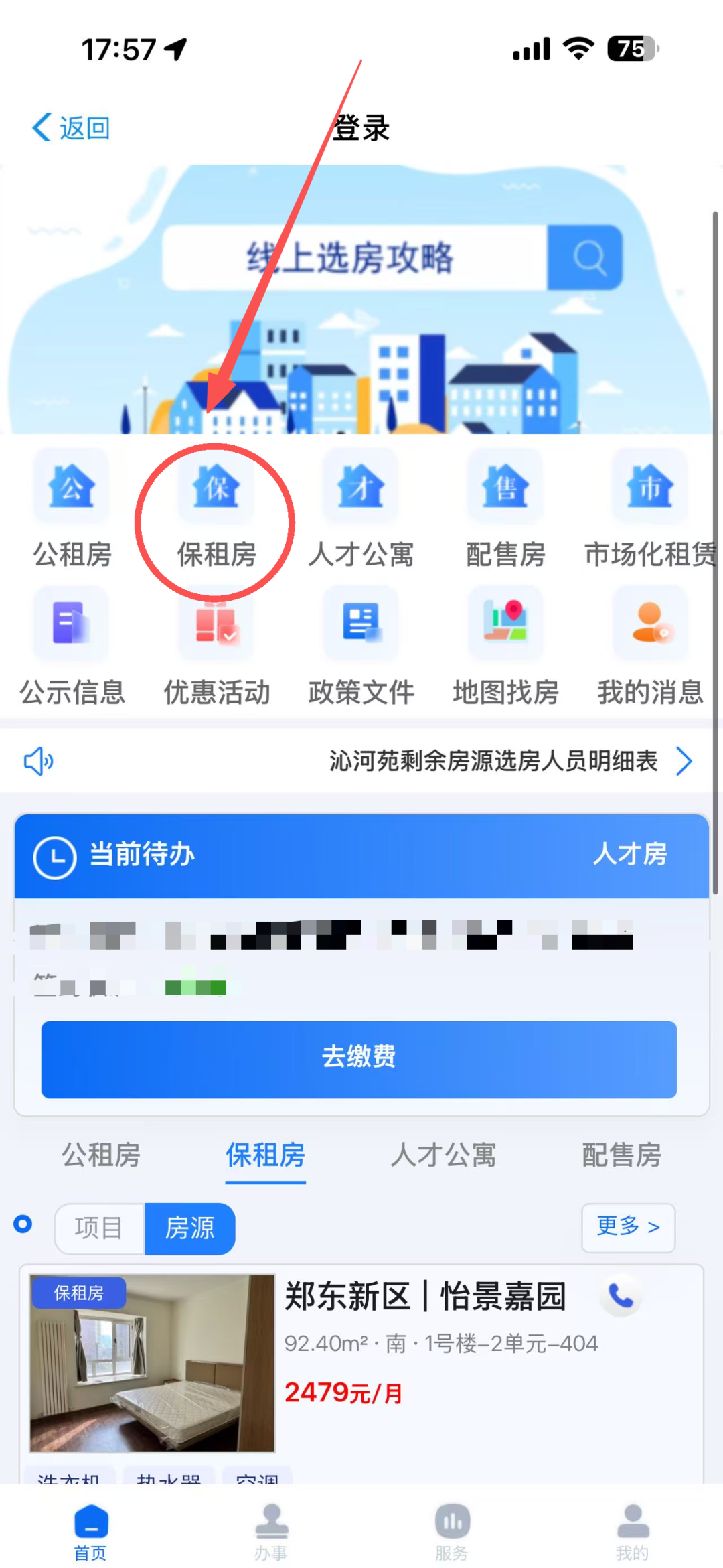The height and width of the screenshot is (1568, 723).
Task: Switch to the 人才公寓 listing tab
Action: click(443, 1155)
